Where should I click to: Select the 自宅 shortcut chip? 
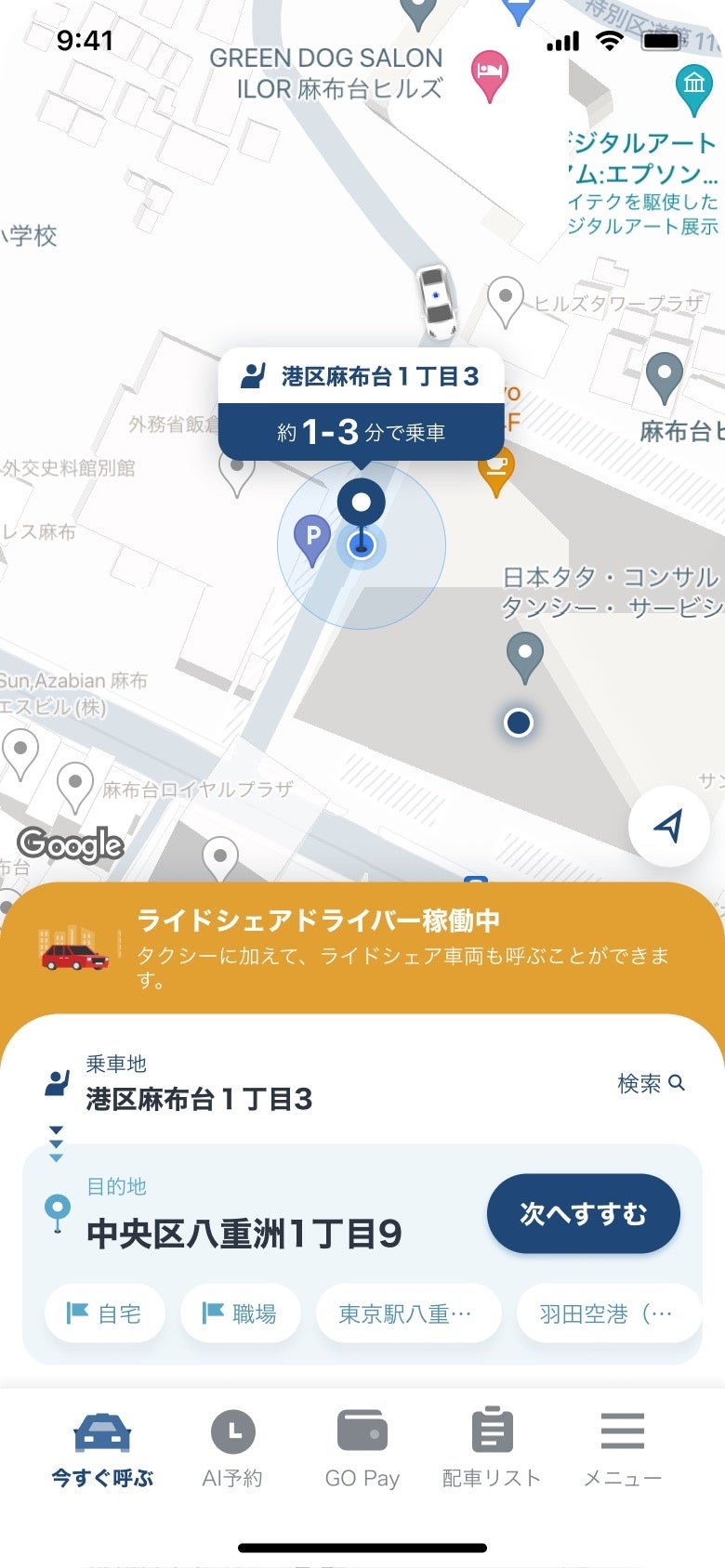tap(105, 1313)
